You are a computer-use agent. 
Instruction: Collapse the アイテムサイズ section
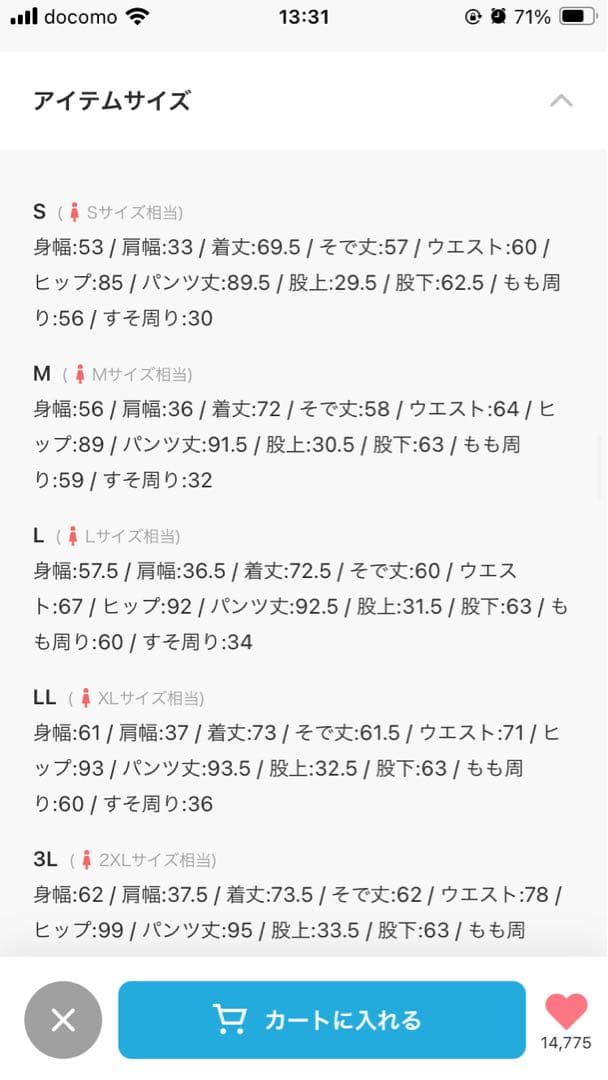click(561, 101)
